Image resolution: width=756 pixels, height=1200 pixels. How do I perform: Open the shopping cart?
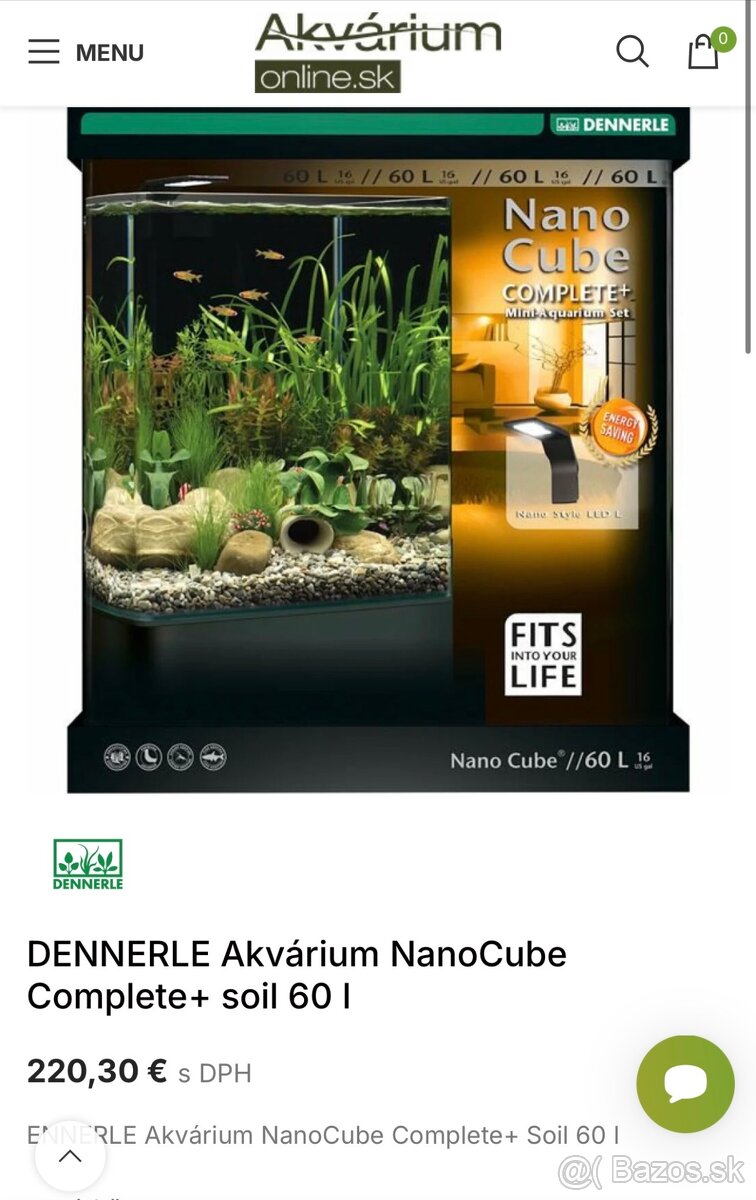tap(704, 51)
